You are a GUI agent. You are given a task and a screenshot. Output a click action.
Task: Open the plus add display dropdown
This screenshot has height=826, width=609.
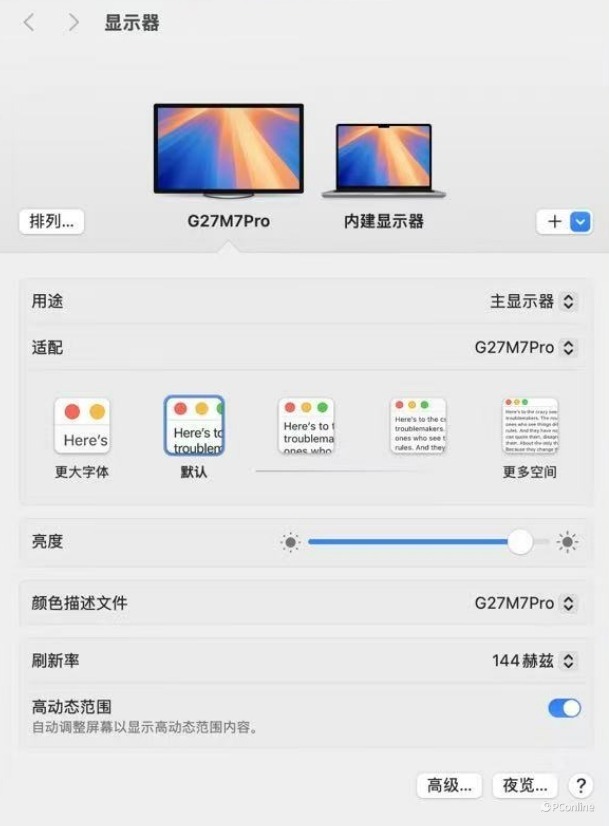(x=566, y=222)
